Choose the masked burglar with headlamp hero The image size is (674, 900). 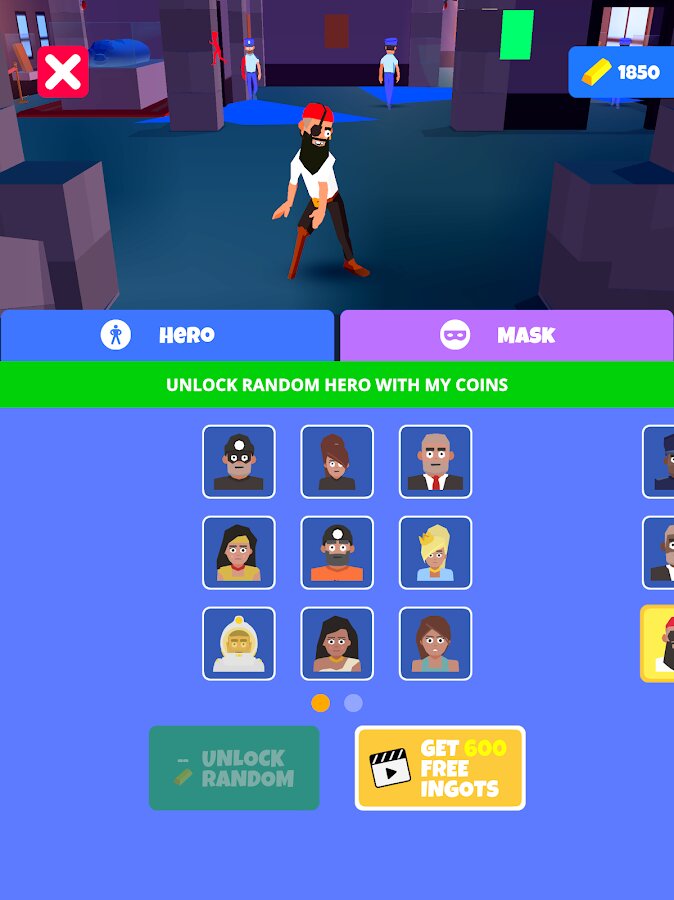[239, 462]
